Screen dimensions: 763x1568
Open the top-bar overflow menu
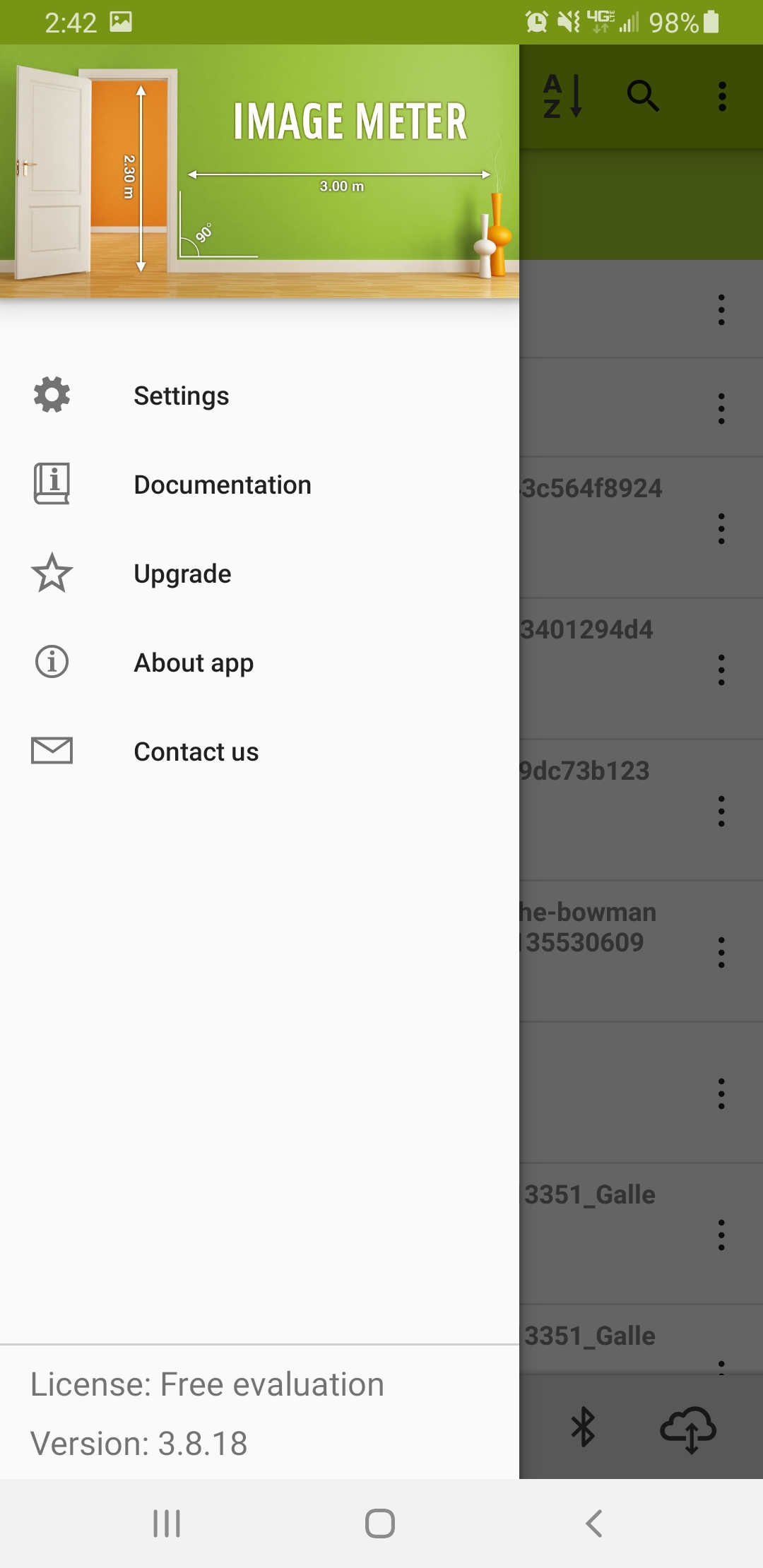(x=722, y=96)
